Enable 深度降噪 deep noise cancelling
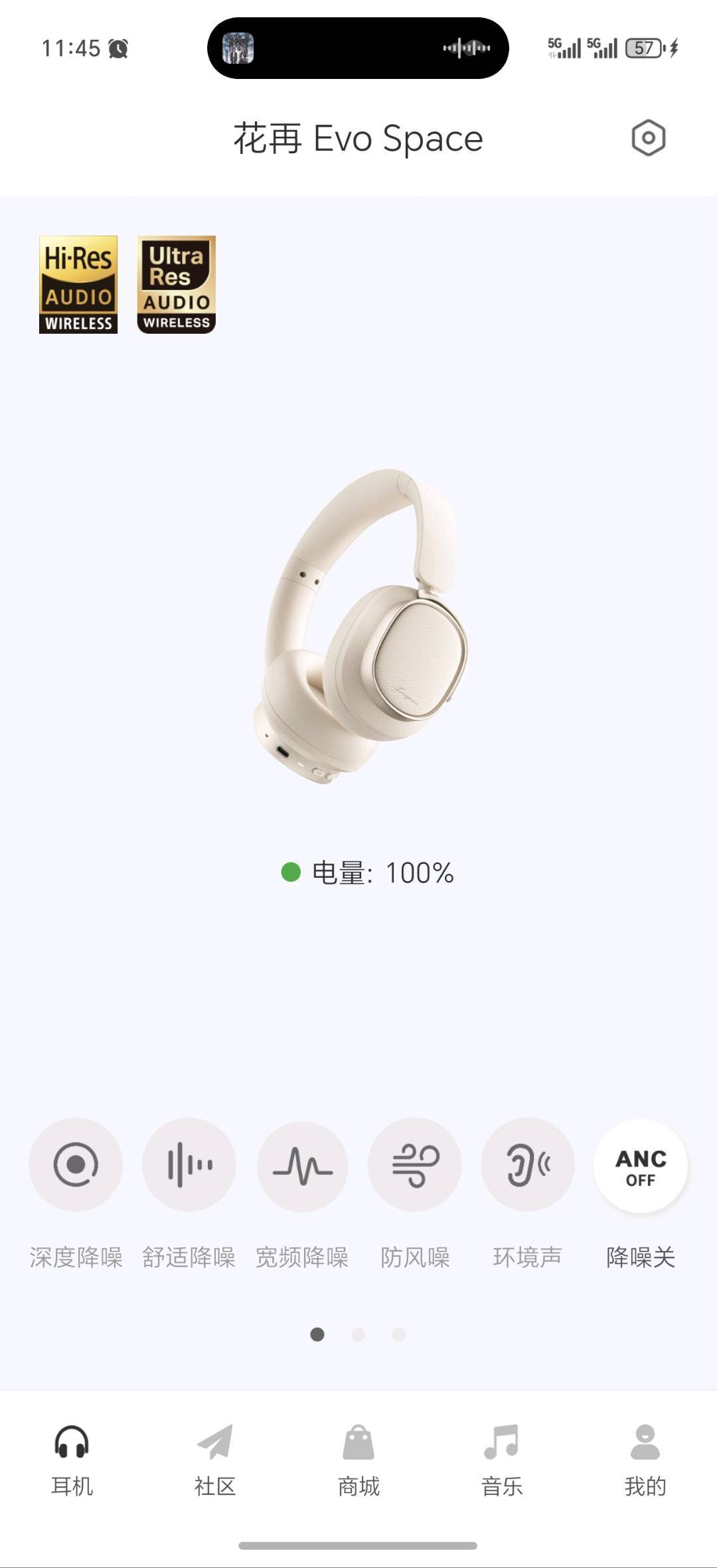 tap(76, 1164)
